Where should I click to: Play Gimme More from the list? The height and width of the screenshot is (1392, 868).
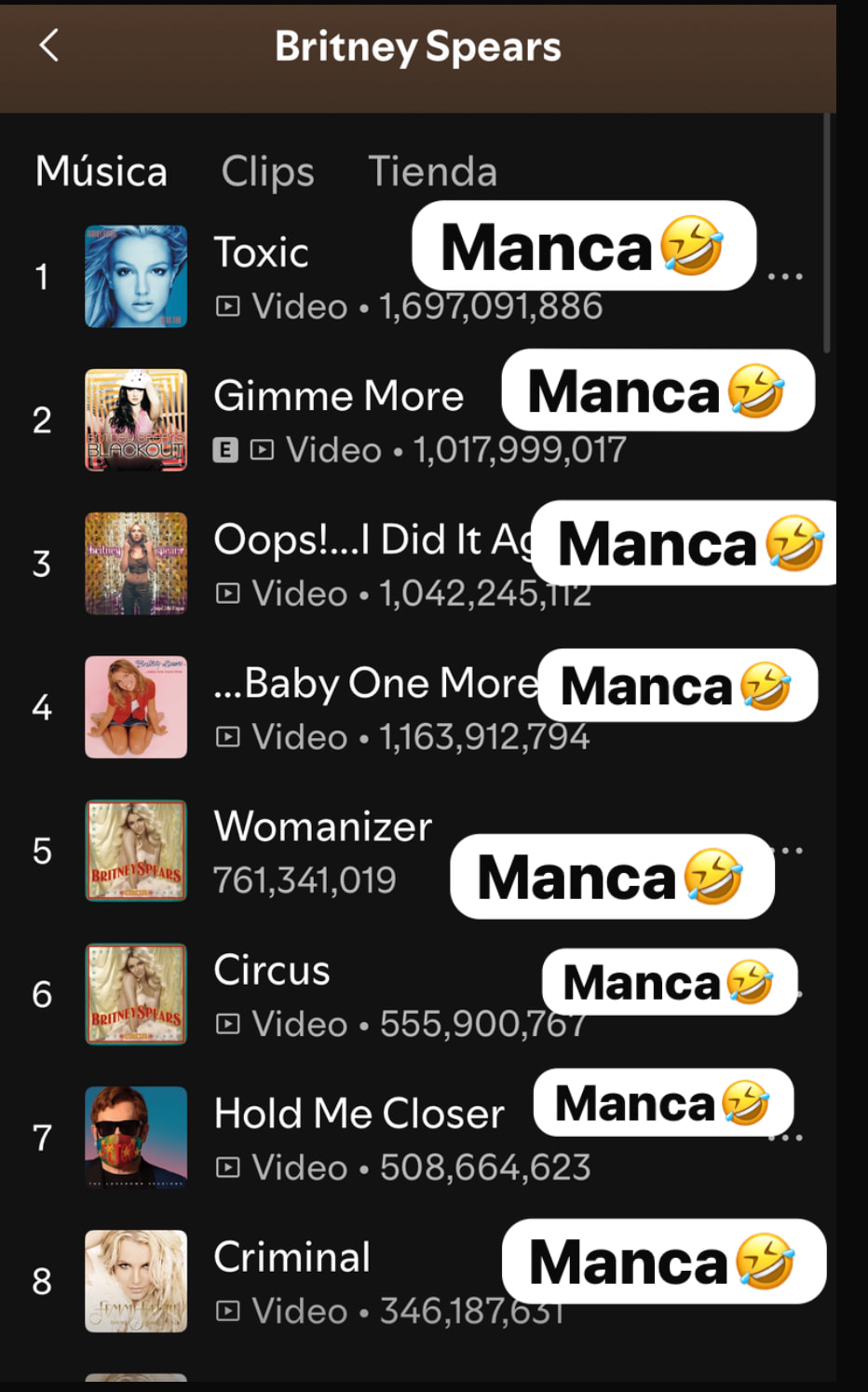pos(337,397)
